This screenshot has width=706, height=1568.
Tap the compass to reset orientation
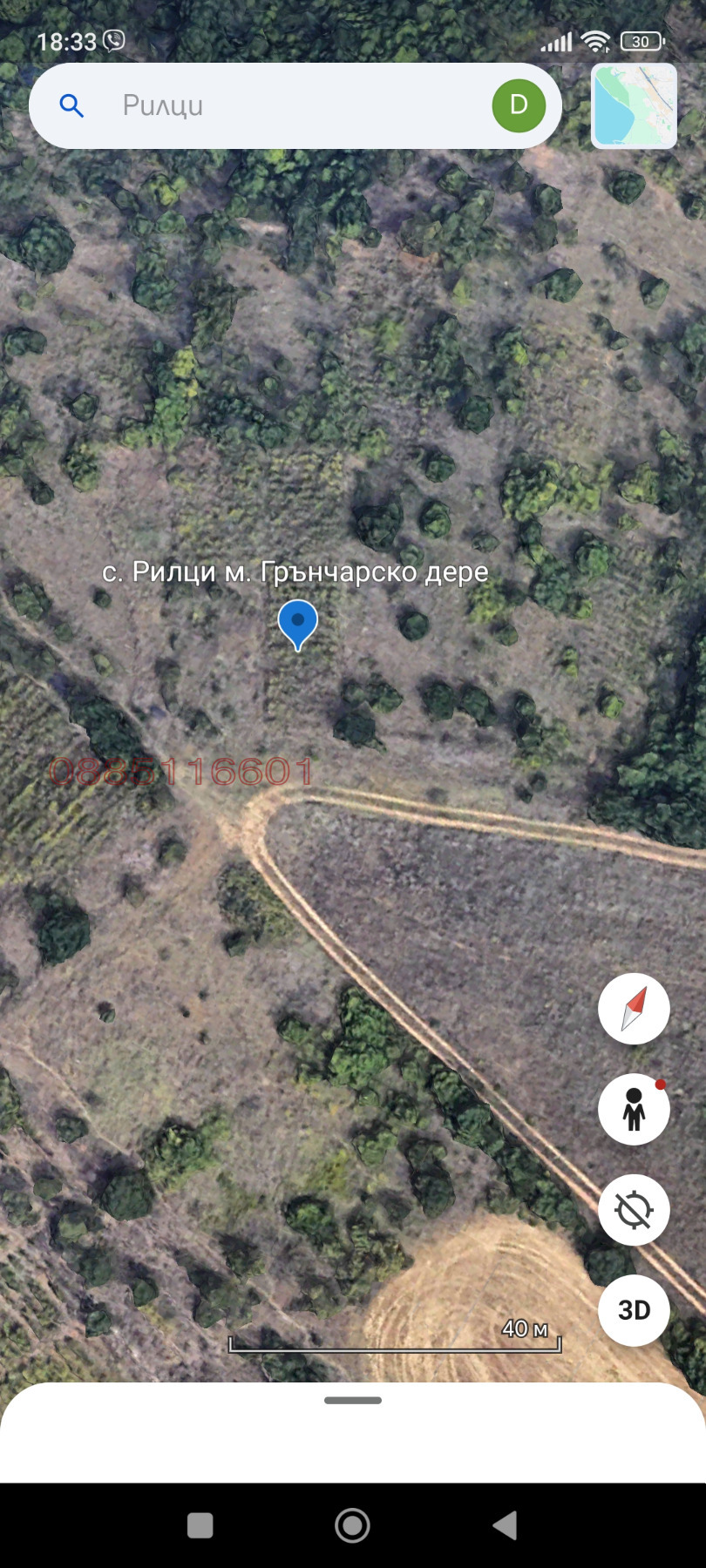(634, 1009)
